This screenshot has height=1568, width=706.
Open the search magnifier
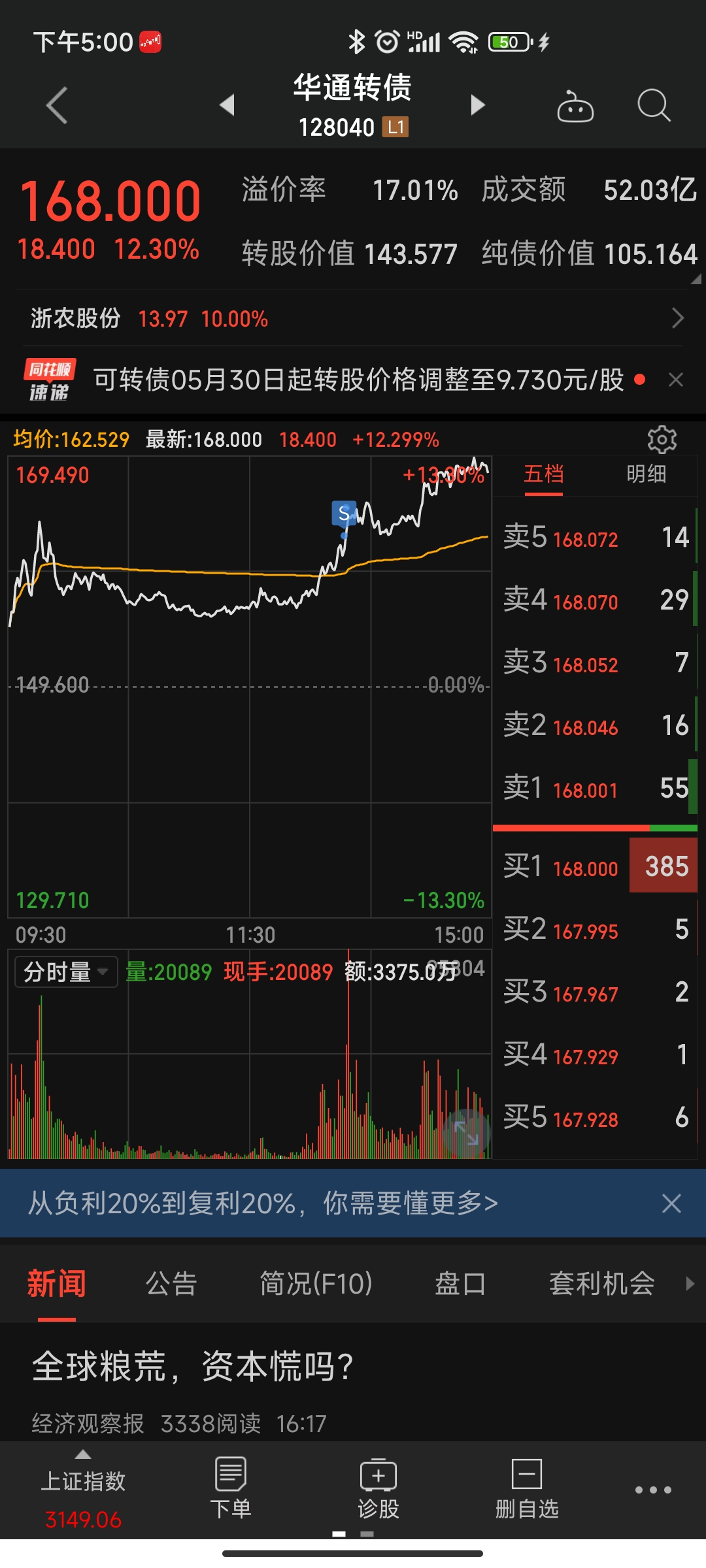(x=653, y=105)
